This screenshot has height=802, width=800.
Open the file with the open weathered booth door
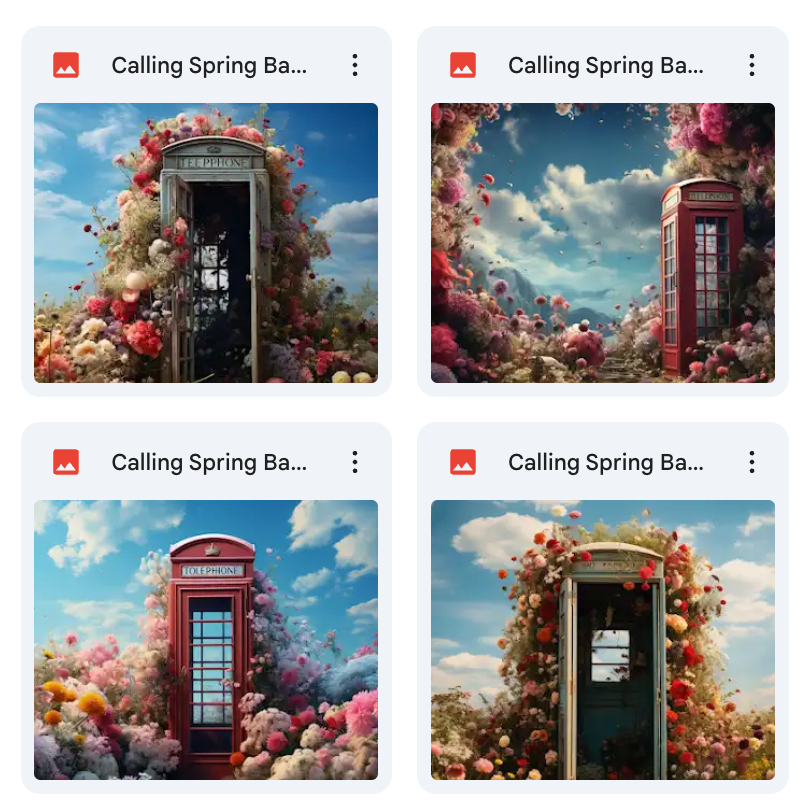pos(206,243)
